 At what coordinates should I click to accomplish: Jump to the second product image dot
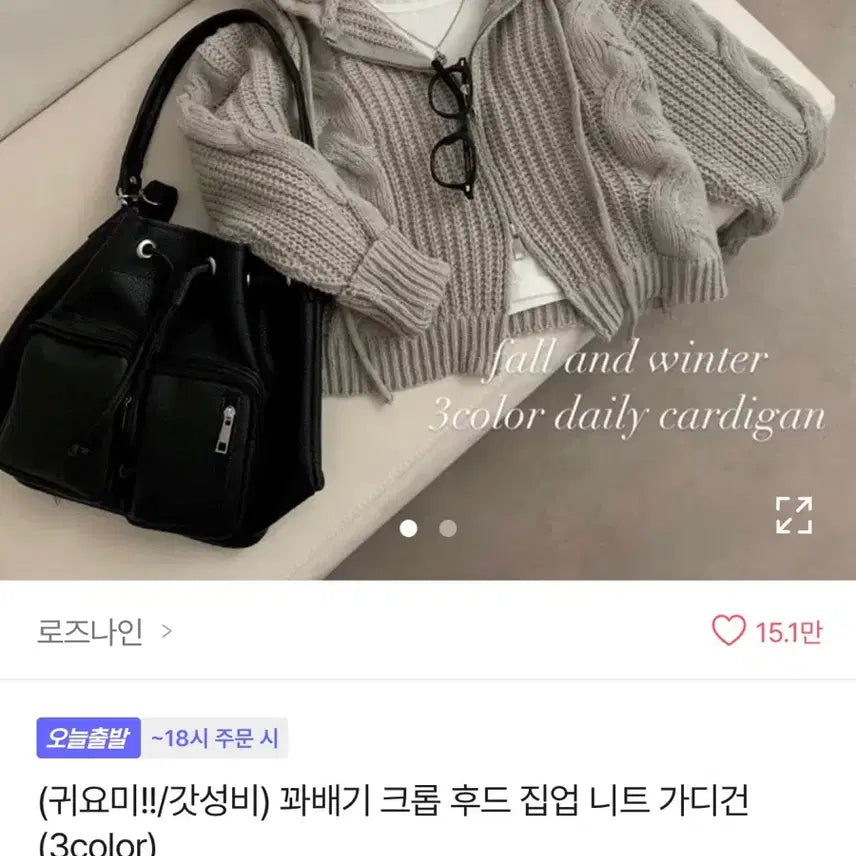(448, 528)
